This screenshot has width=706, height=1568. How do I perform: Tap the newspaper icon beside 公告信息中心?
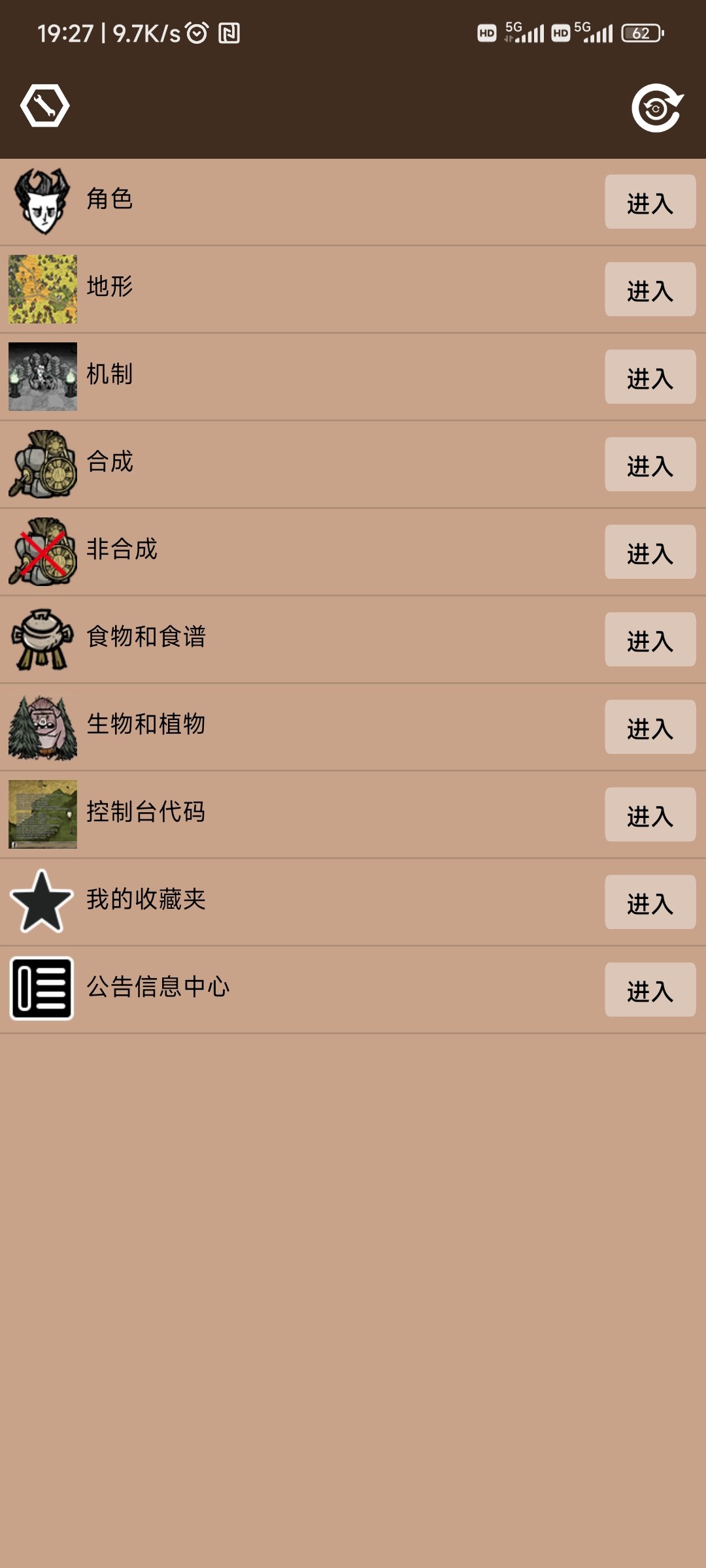coord(41,990)
